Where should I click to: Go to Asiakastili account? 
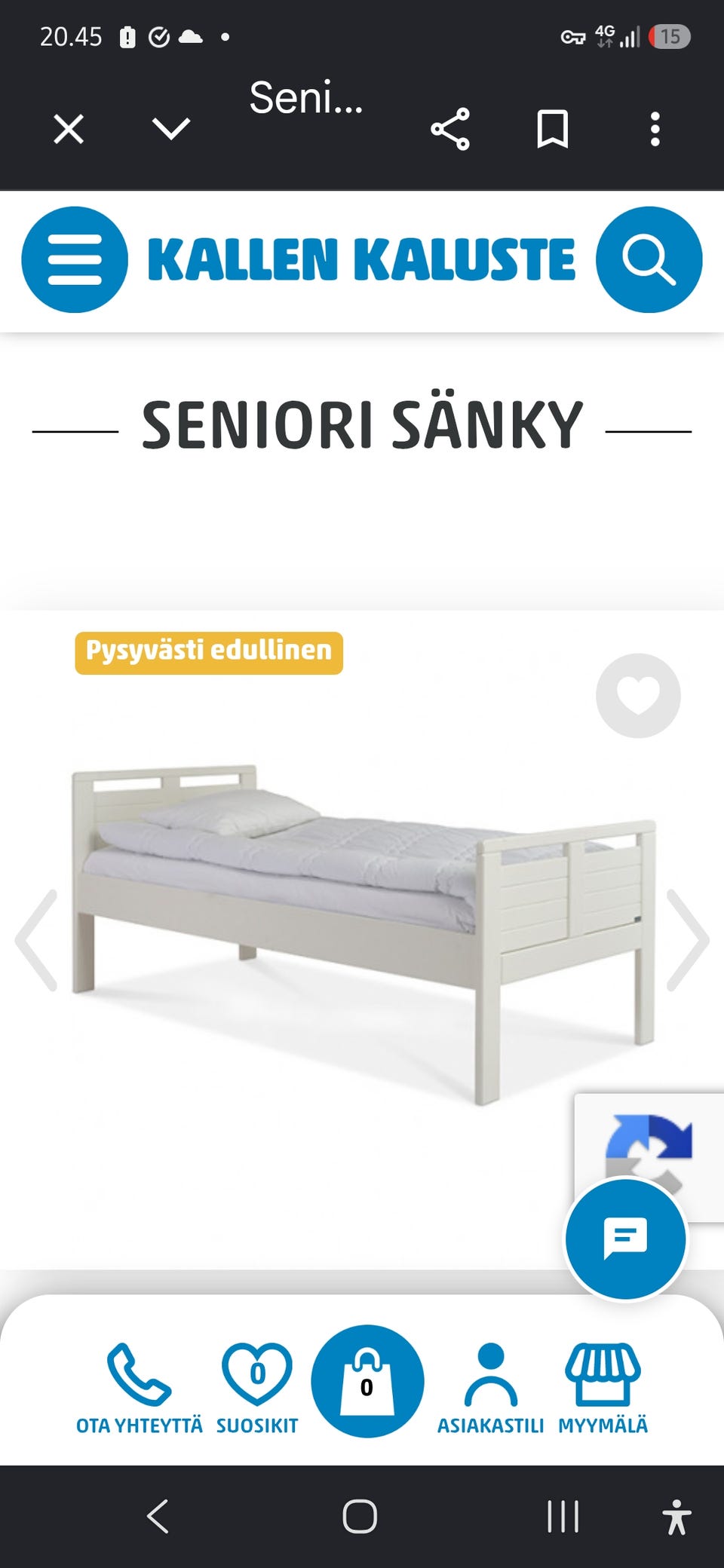(491, 1389)
